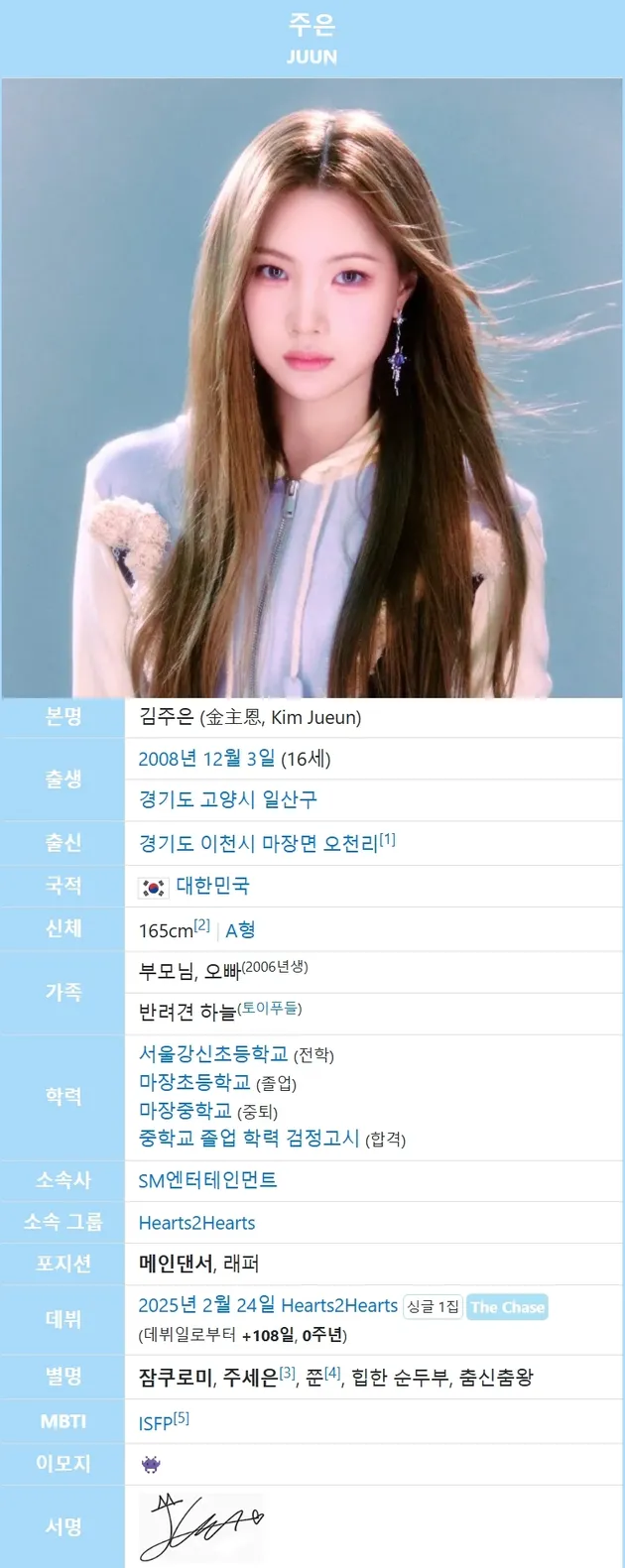Open the 서울강신초등학교 link
The image size is (625, 1568).
(212, 1053)
